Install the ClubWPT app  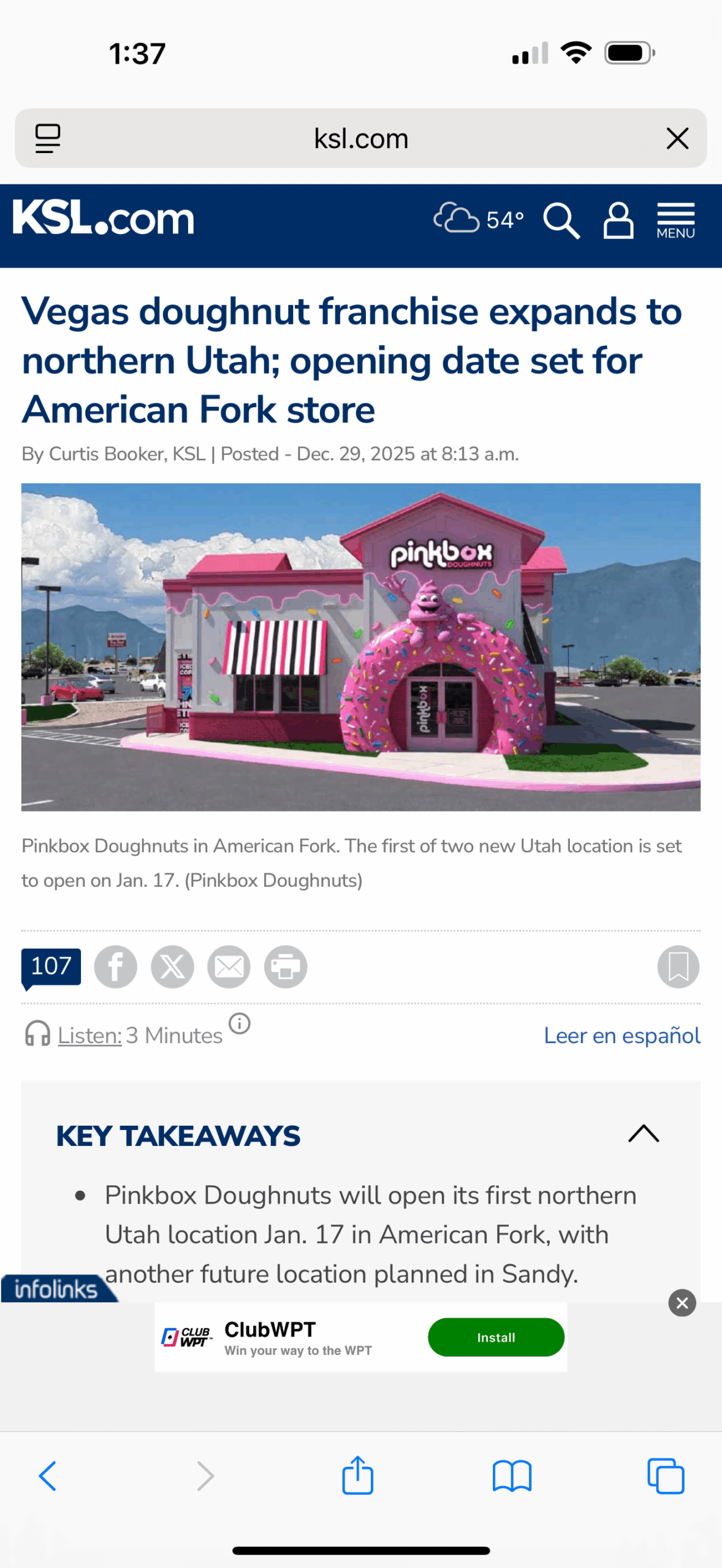coord(495,1338)
